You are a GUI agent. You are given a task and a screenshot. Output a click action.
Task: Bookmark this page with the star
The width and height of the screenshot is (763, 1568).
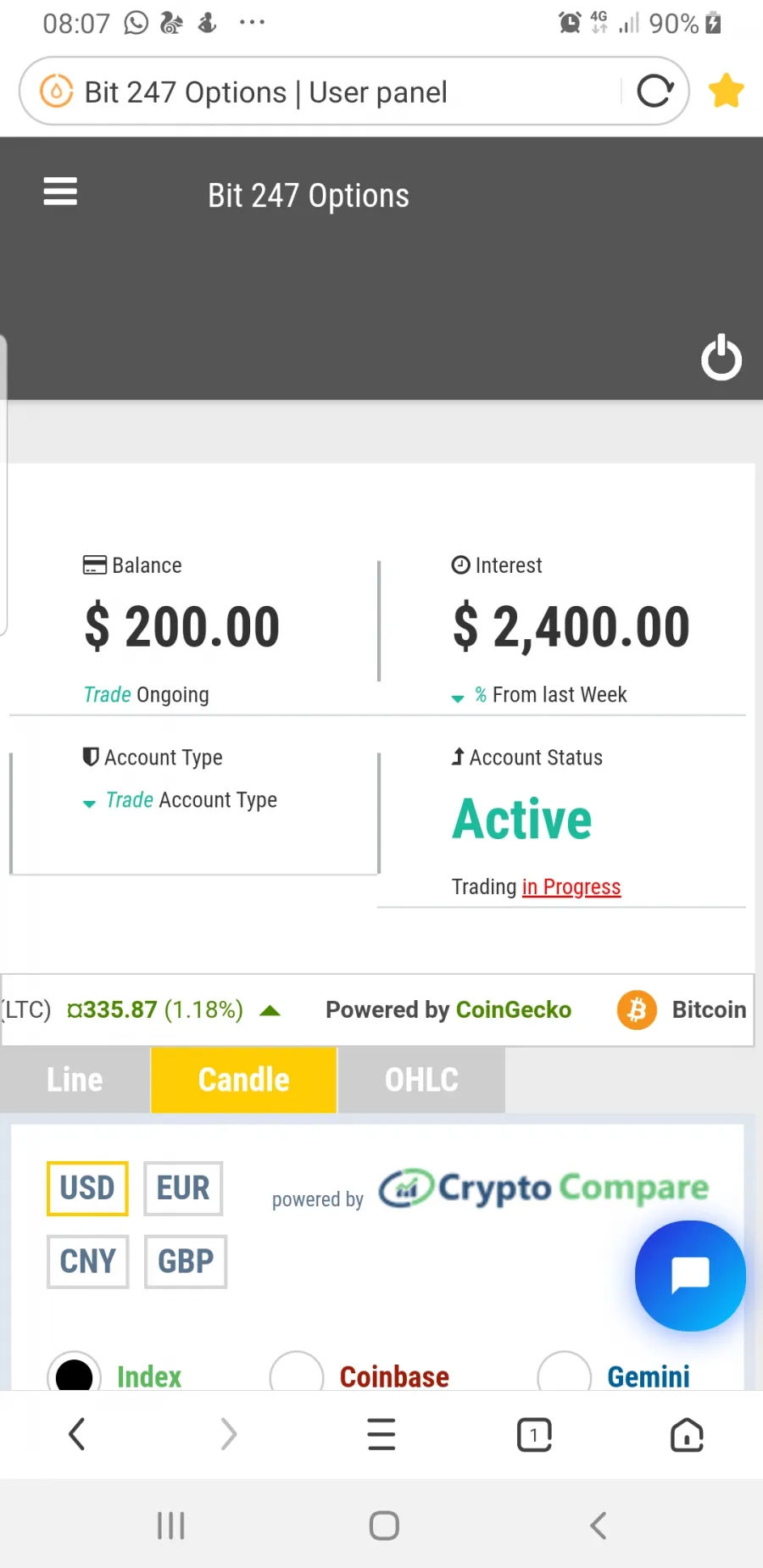pos(726,91)
